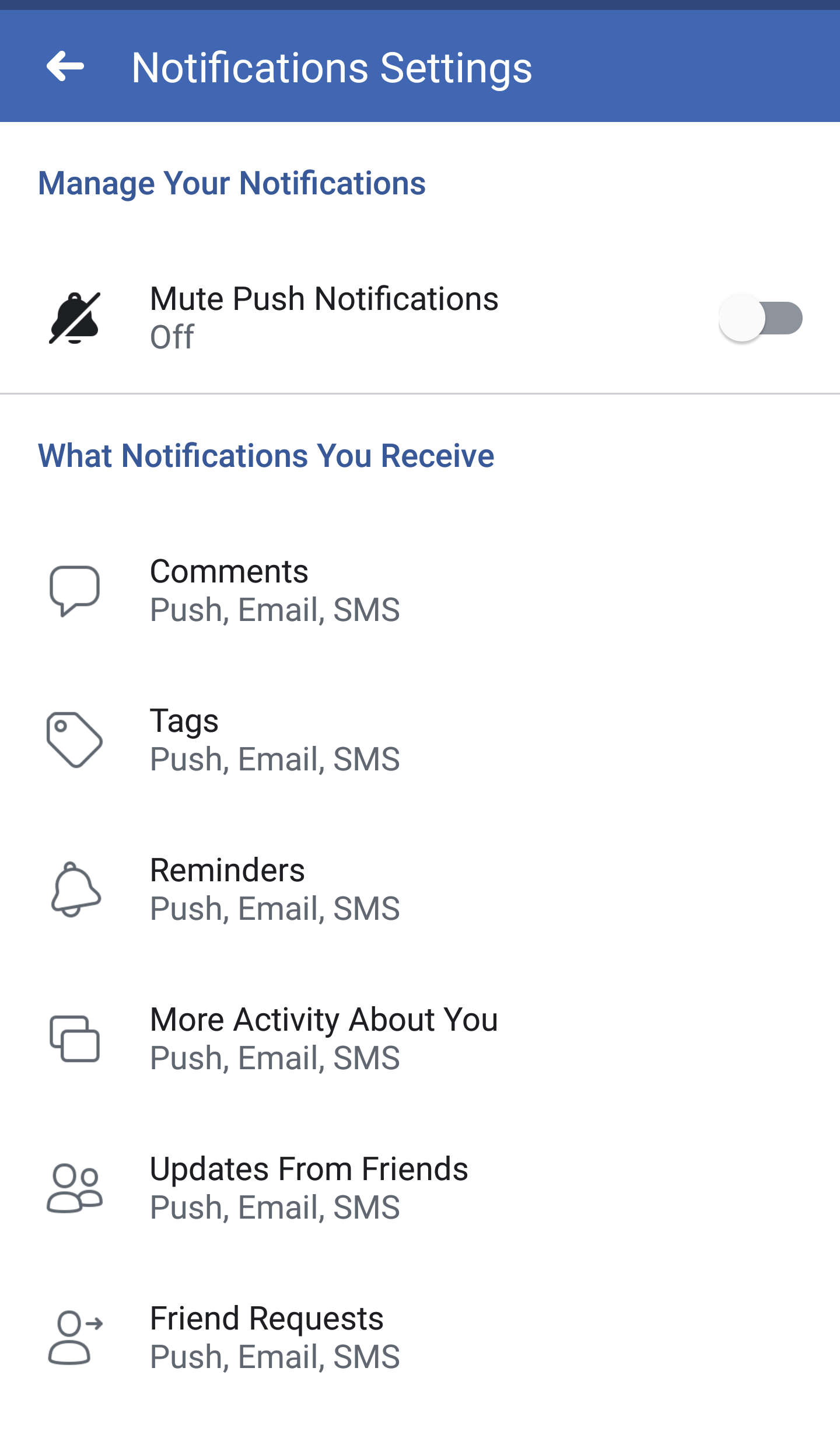Toggle the Mute Push Notifications switch
840x1448 pixels.
tap(760, 318)
